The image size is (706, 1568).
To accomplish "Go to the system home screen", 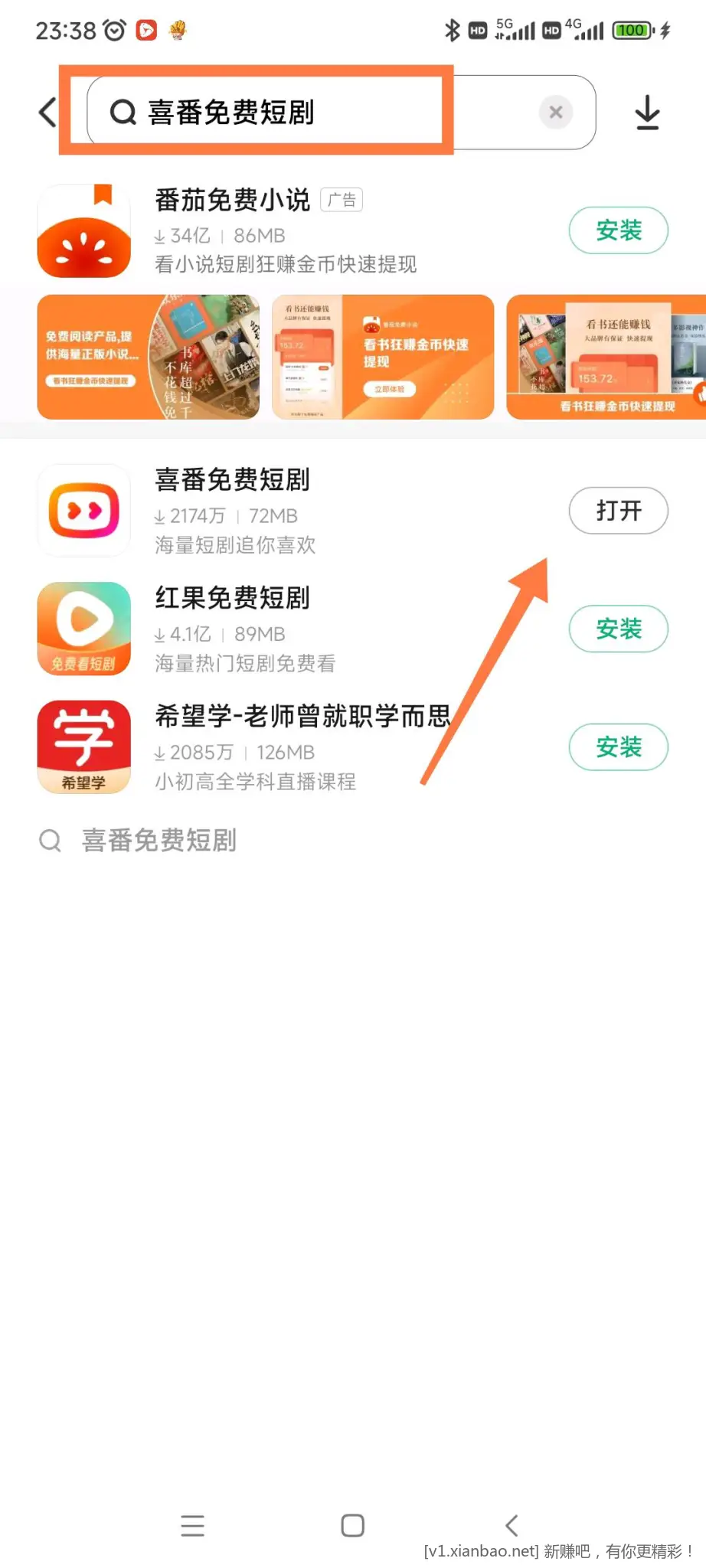I will pyautogui.click(x=352, y=1525).
